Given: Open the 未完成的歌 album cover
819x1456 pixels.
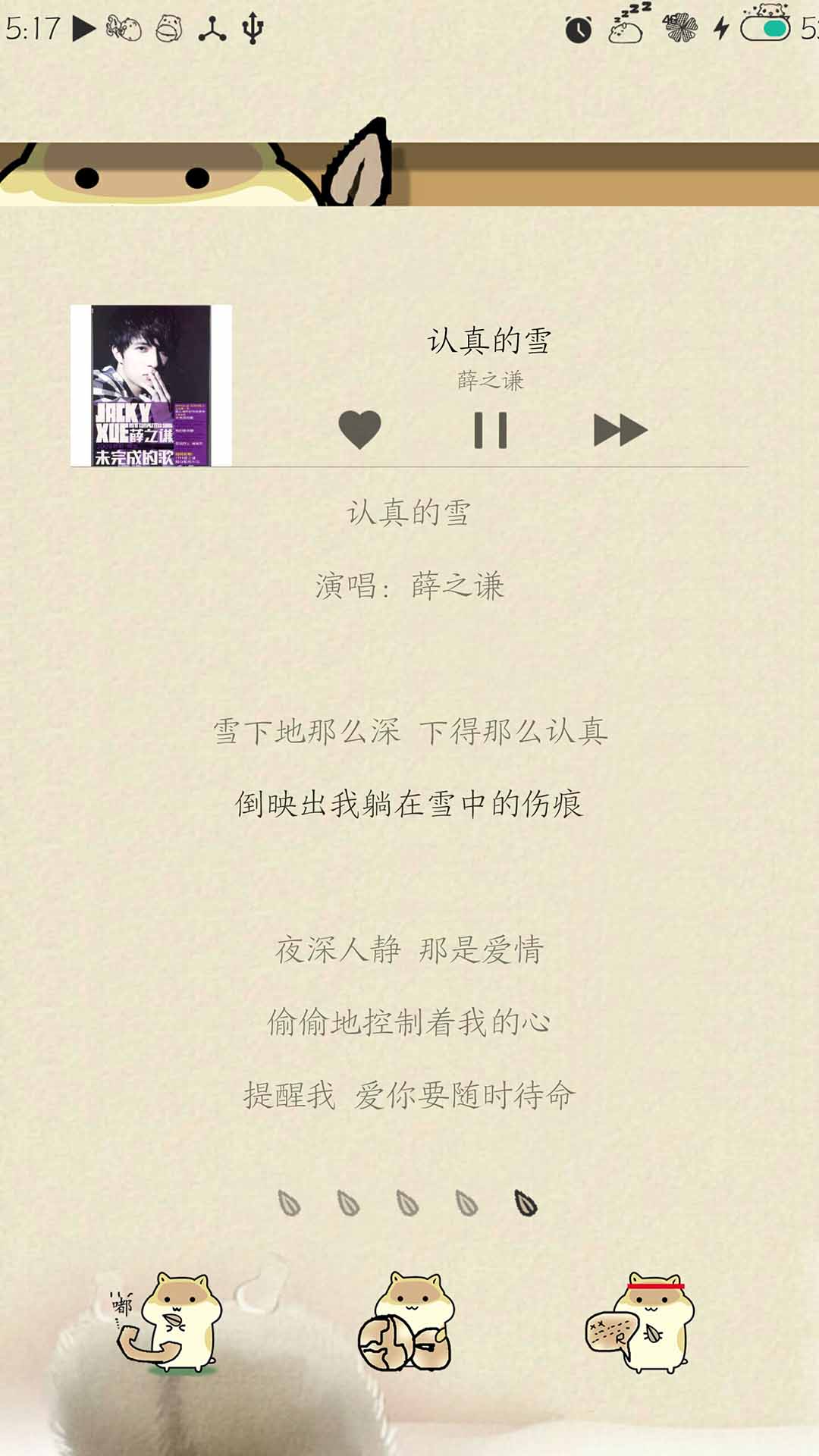Looking at the screenshot, I should coord(151,385).
